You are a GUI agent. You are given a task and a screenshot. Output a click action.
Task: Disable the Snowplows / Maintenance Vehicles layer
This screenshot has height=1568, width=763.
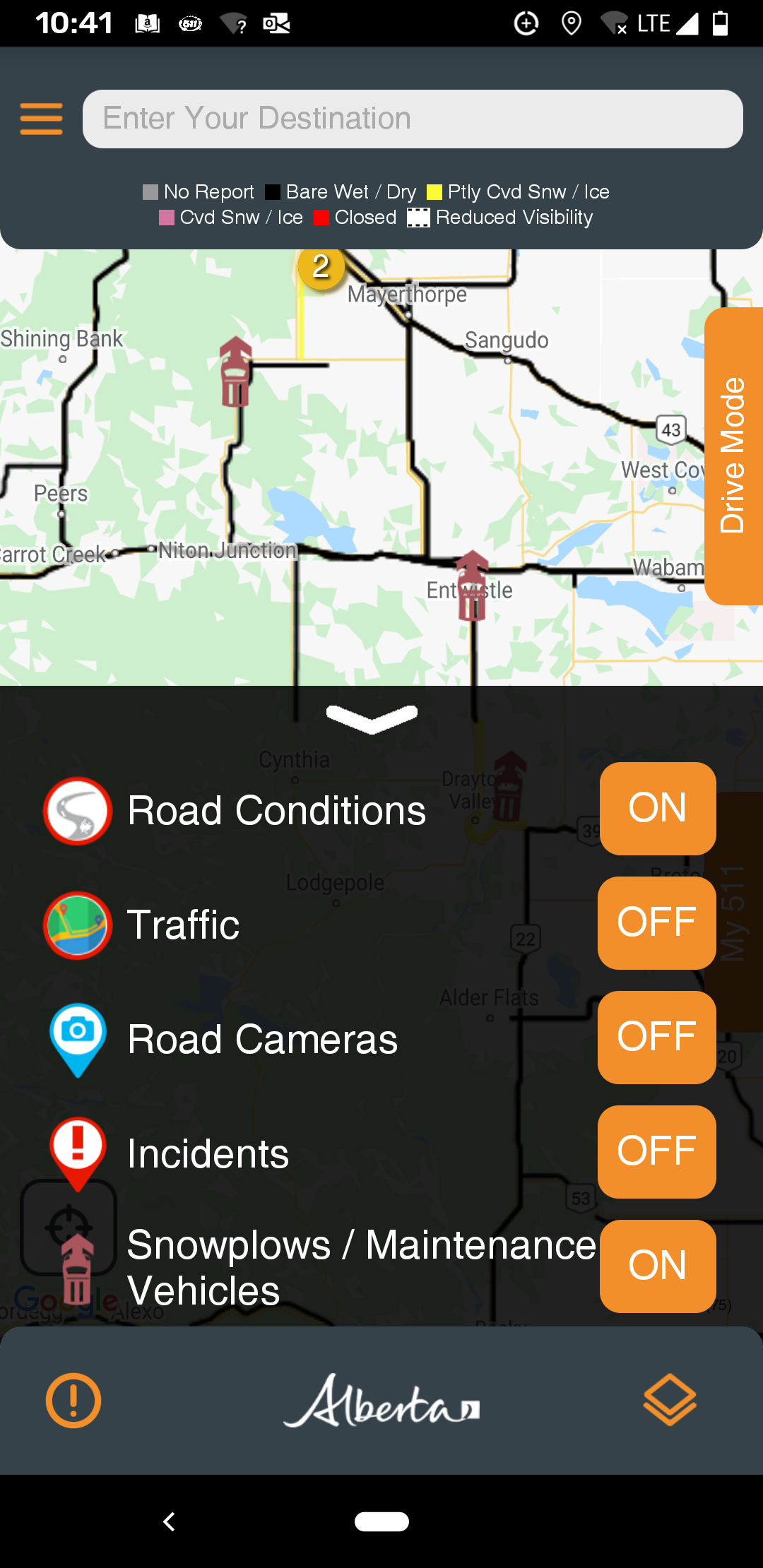point(658,1266)
